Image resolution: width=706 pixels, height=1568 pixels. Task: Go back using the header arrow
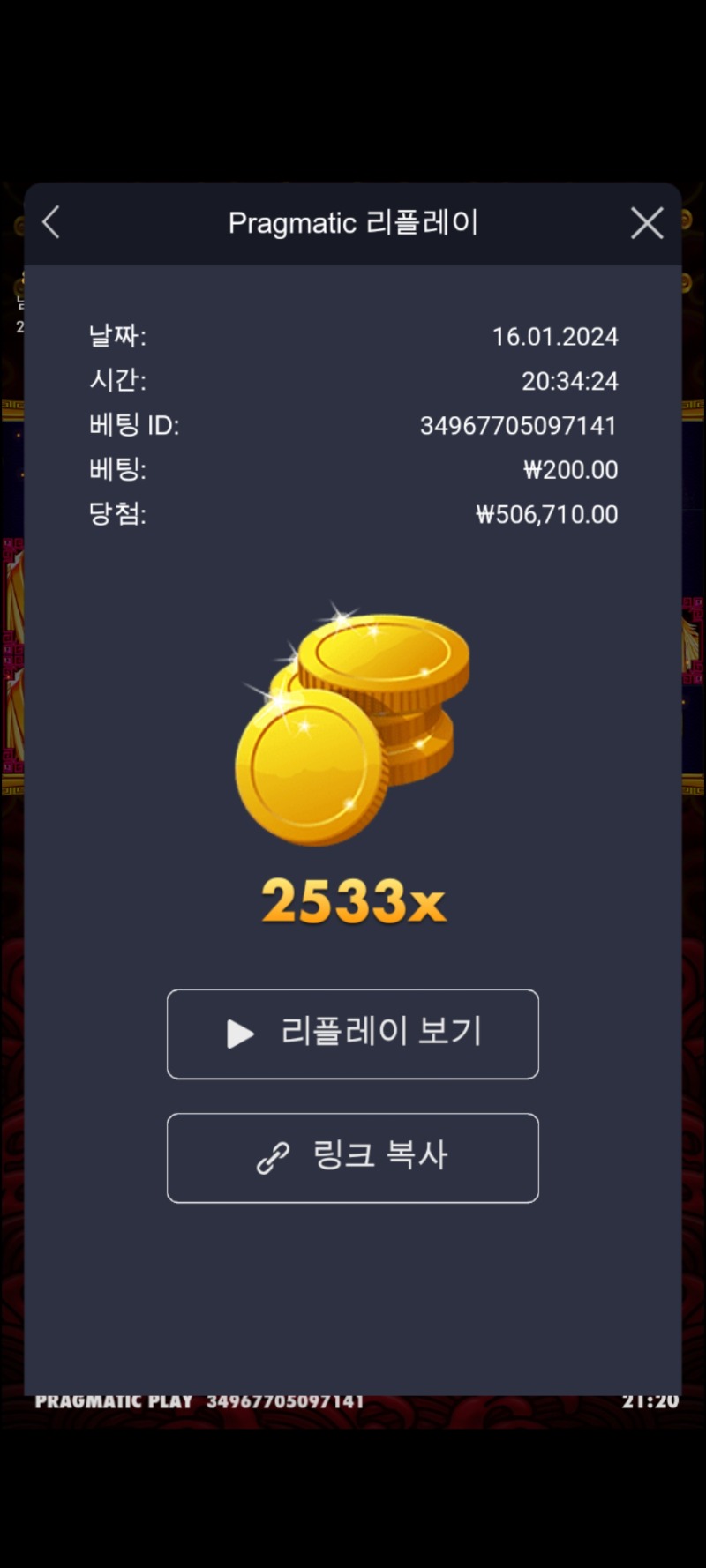(51, 222)
